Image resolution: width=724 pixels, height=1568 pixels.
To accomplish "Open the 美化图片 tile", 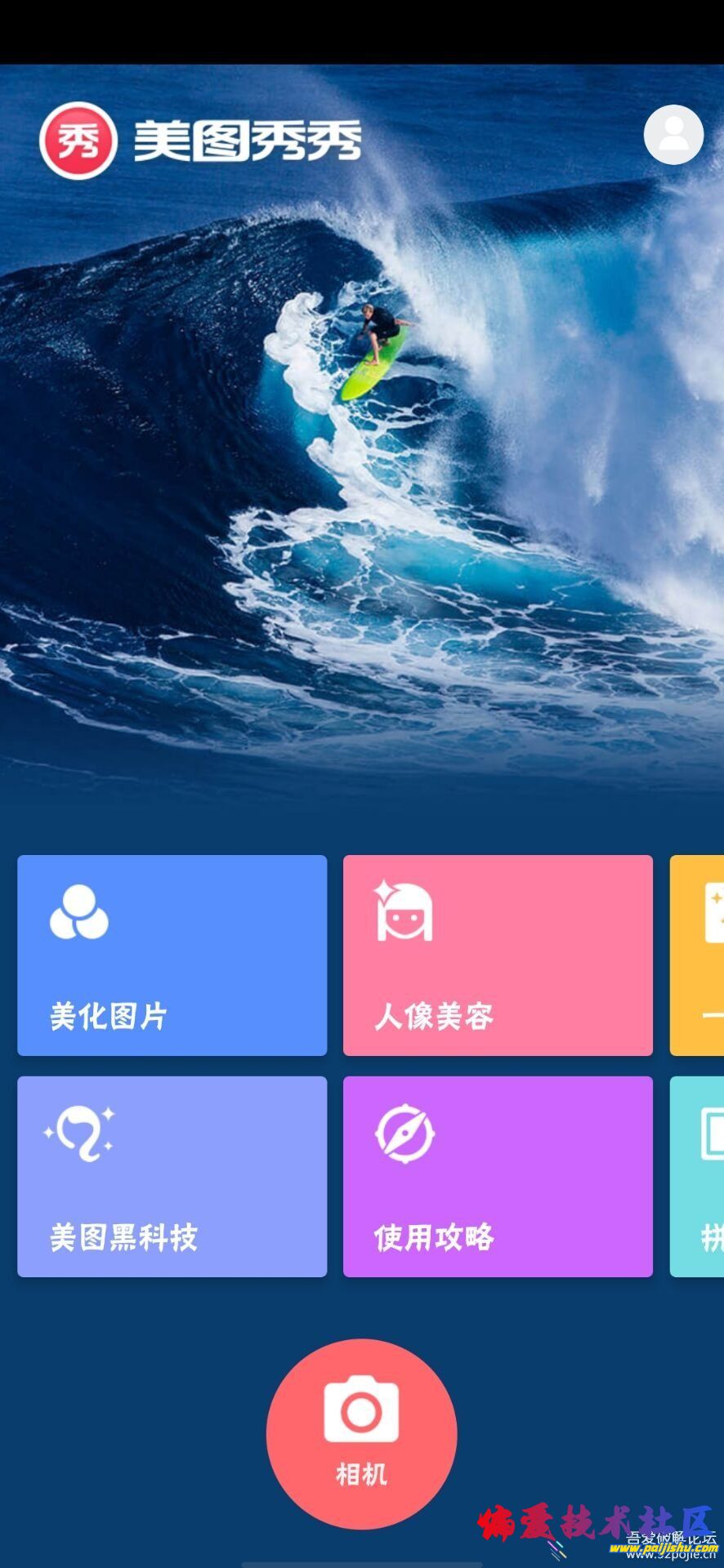I will click(x=172, y=955).
